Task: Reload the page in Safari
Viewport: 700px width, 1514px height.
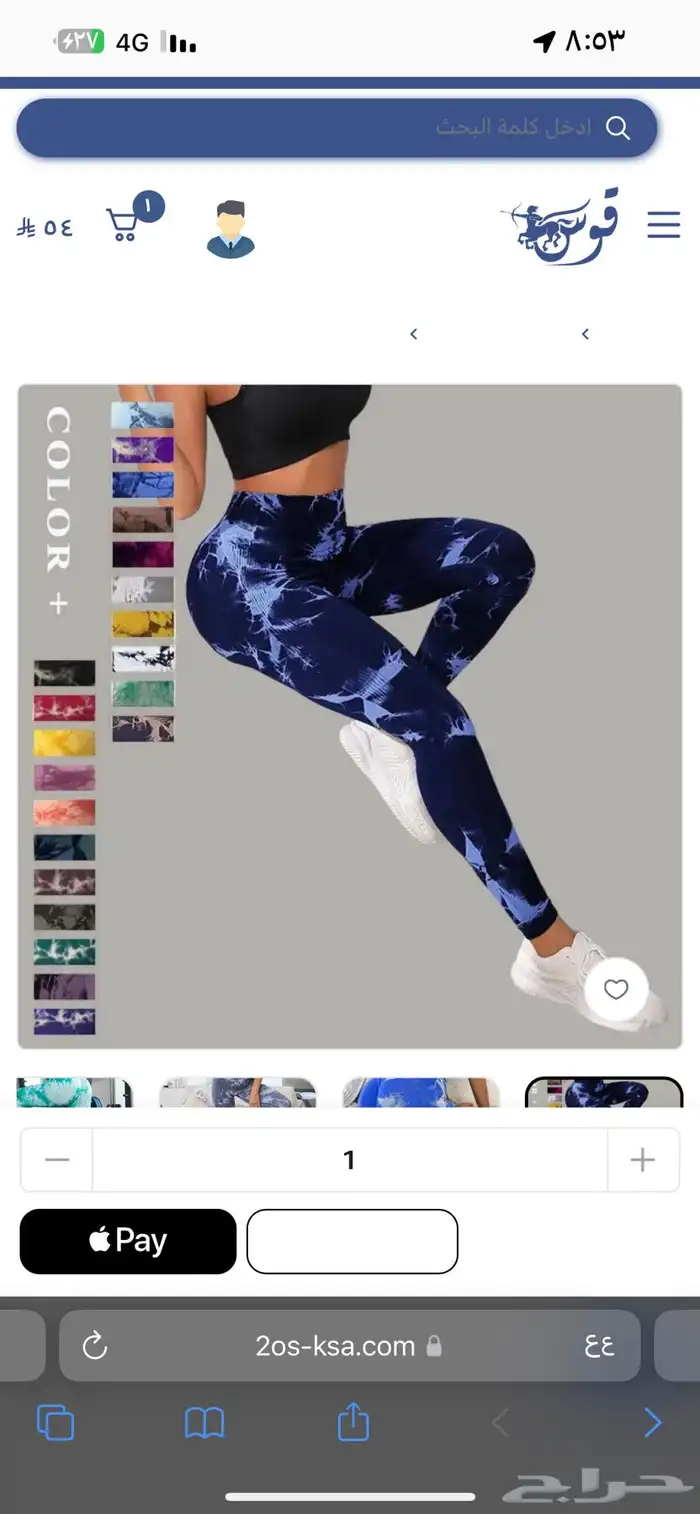Action: tap(95, 1346)
